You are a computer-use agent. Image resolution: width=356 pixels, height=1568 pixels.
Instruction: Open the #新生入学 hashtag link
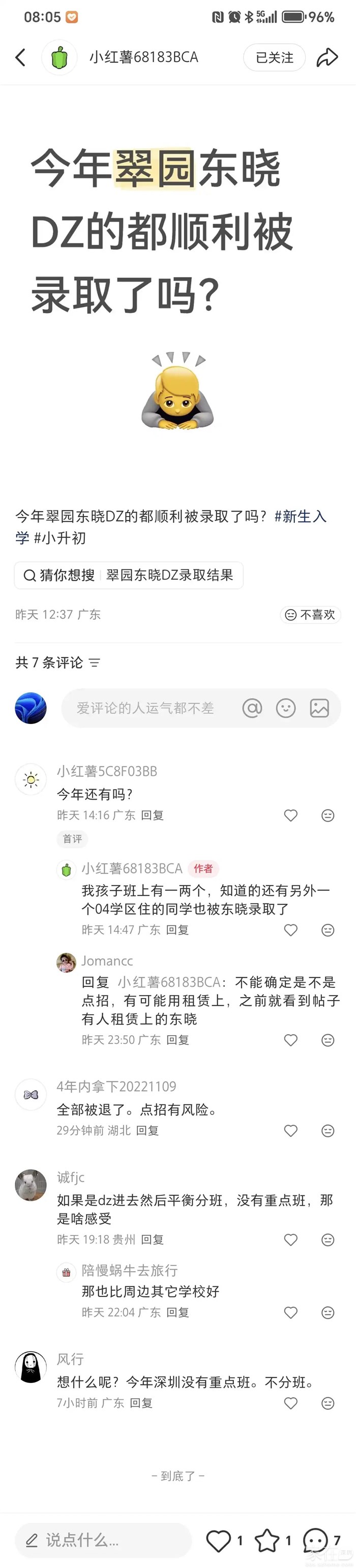[300, 516]
